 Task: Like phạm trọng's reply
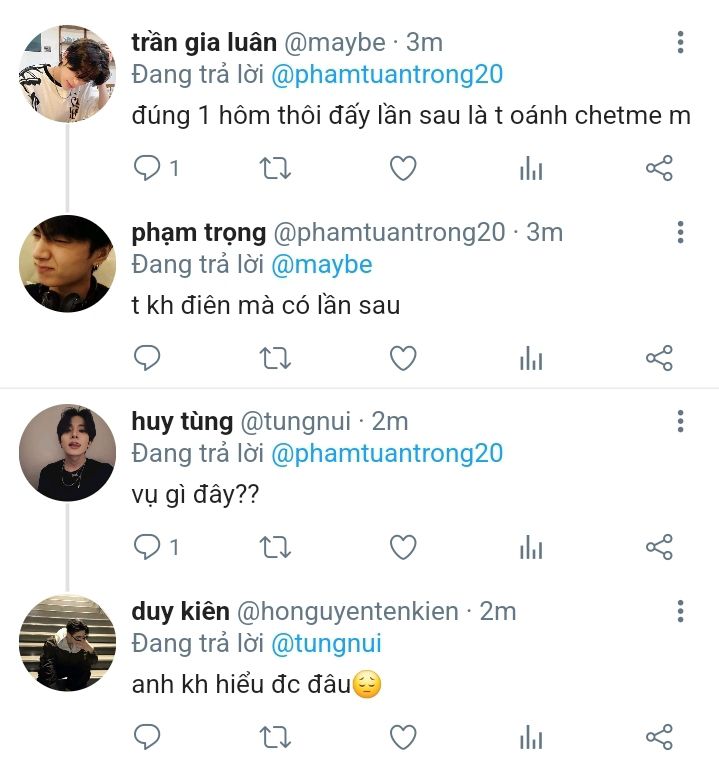point(402,358)
